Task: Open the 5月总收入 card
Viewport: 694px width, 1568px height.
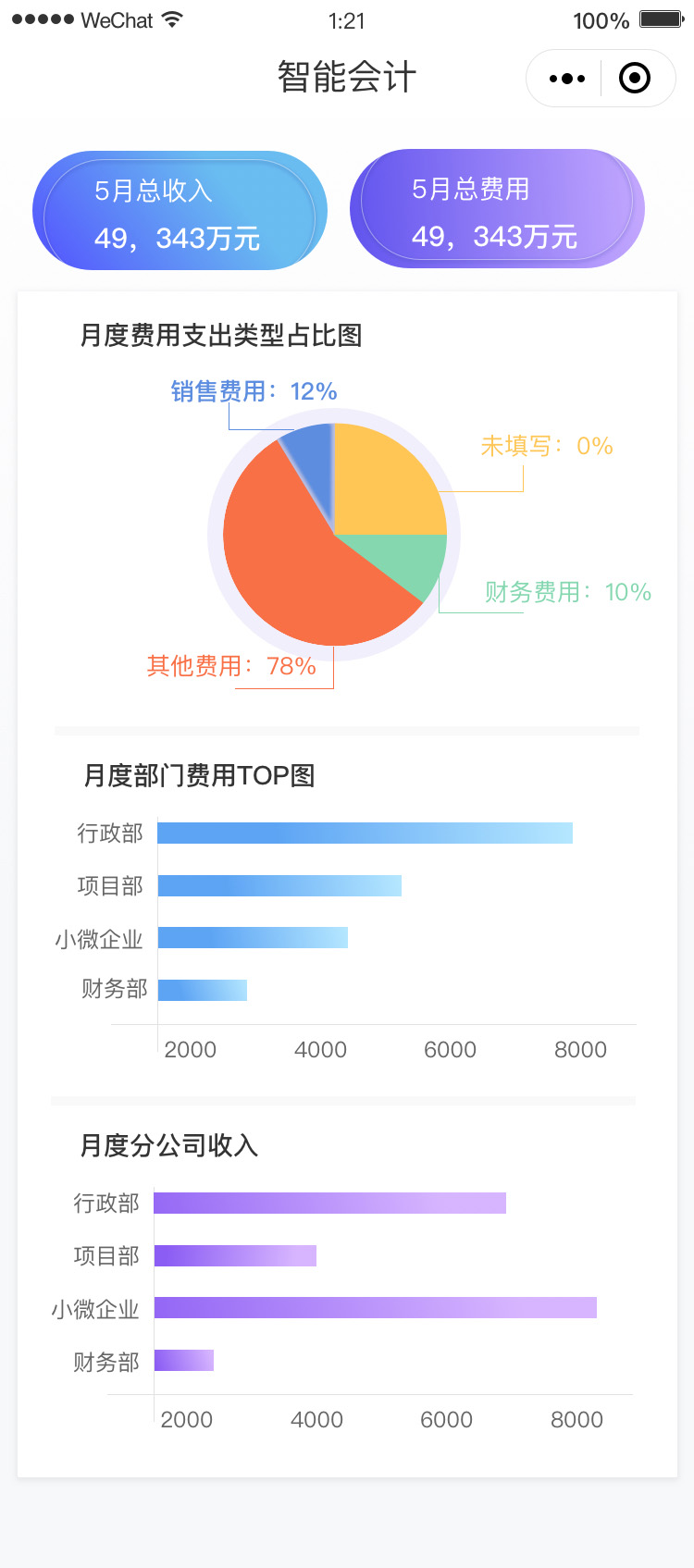Action: [180, 211]
